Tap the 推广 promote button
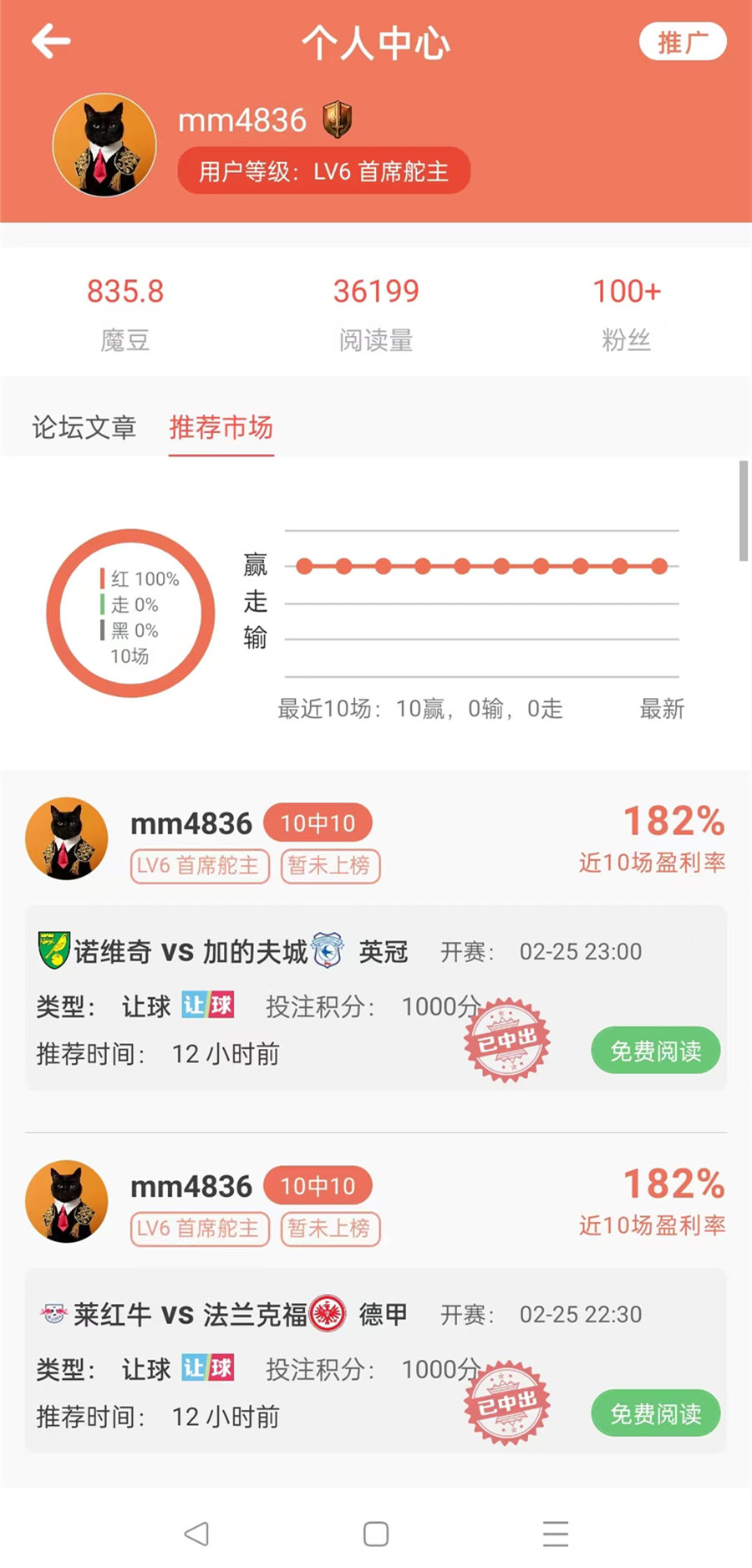The image size is (752, 1568). tap(682, 42)
